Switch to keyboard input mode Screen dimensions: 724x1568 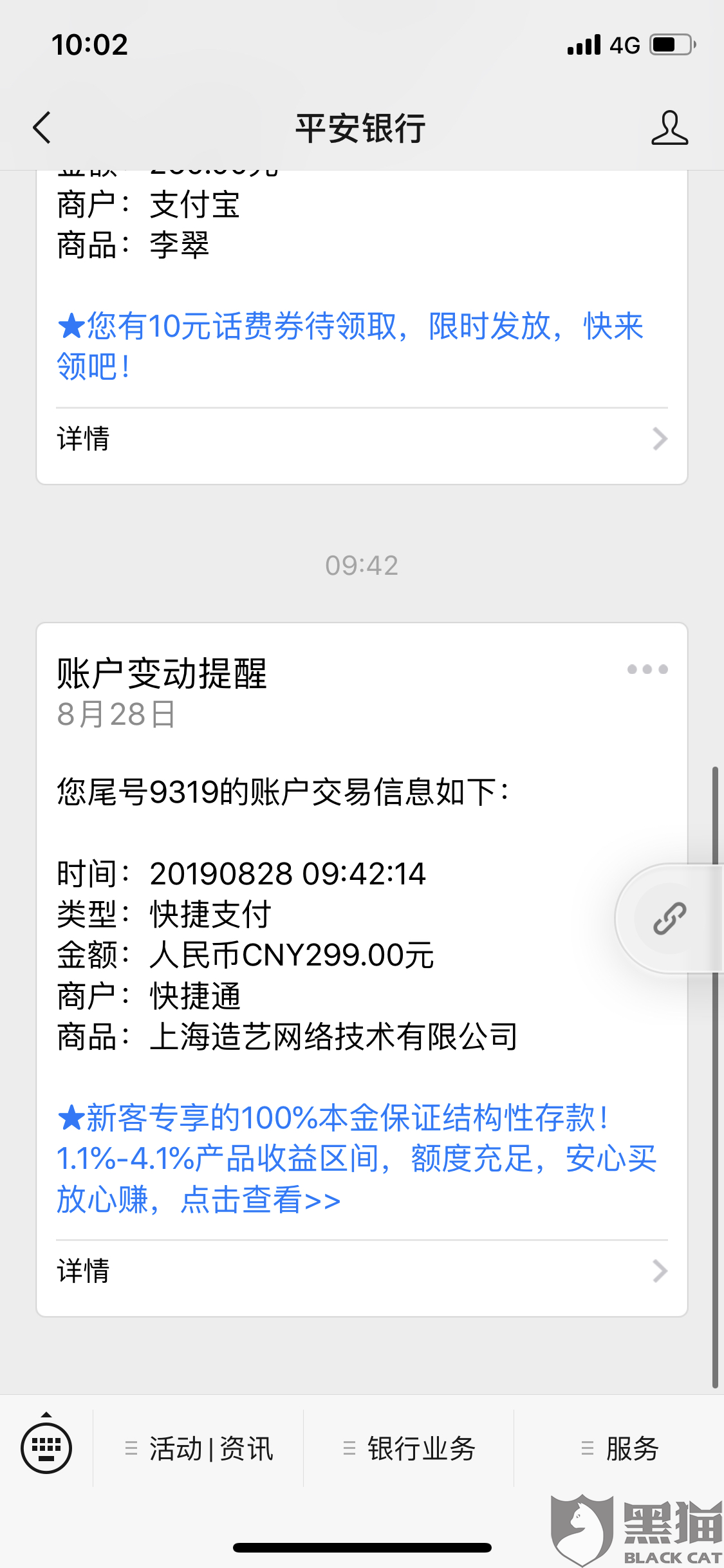click(46, 1448)
